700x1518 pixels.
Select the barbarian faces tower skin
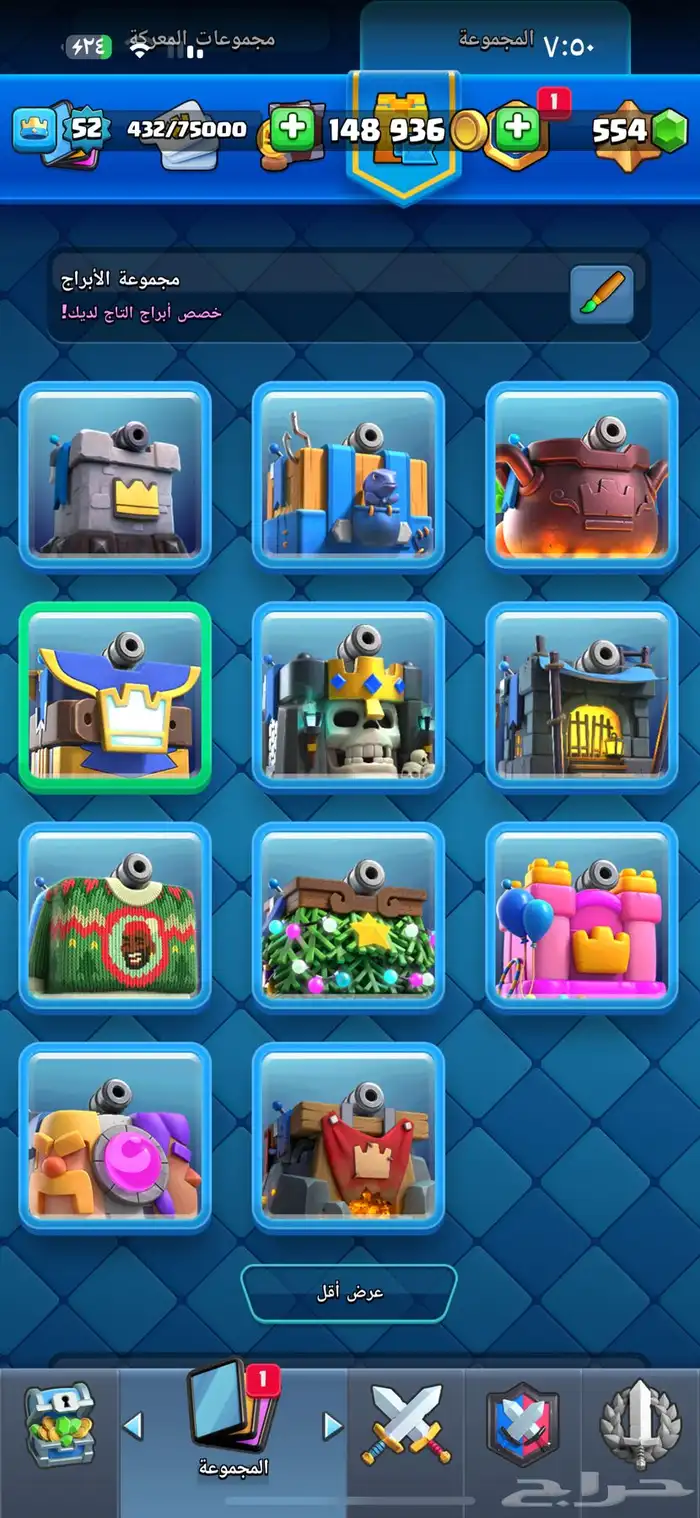[115, 1136]
